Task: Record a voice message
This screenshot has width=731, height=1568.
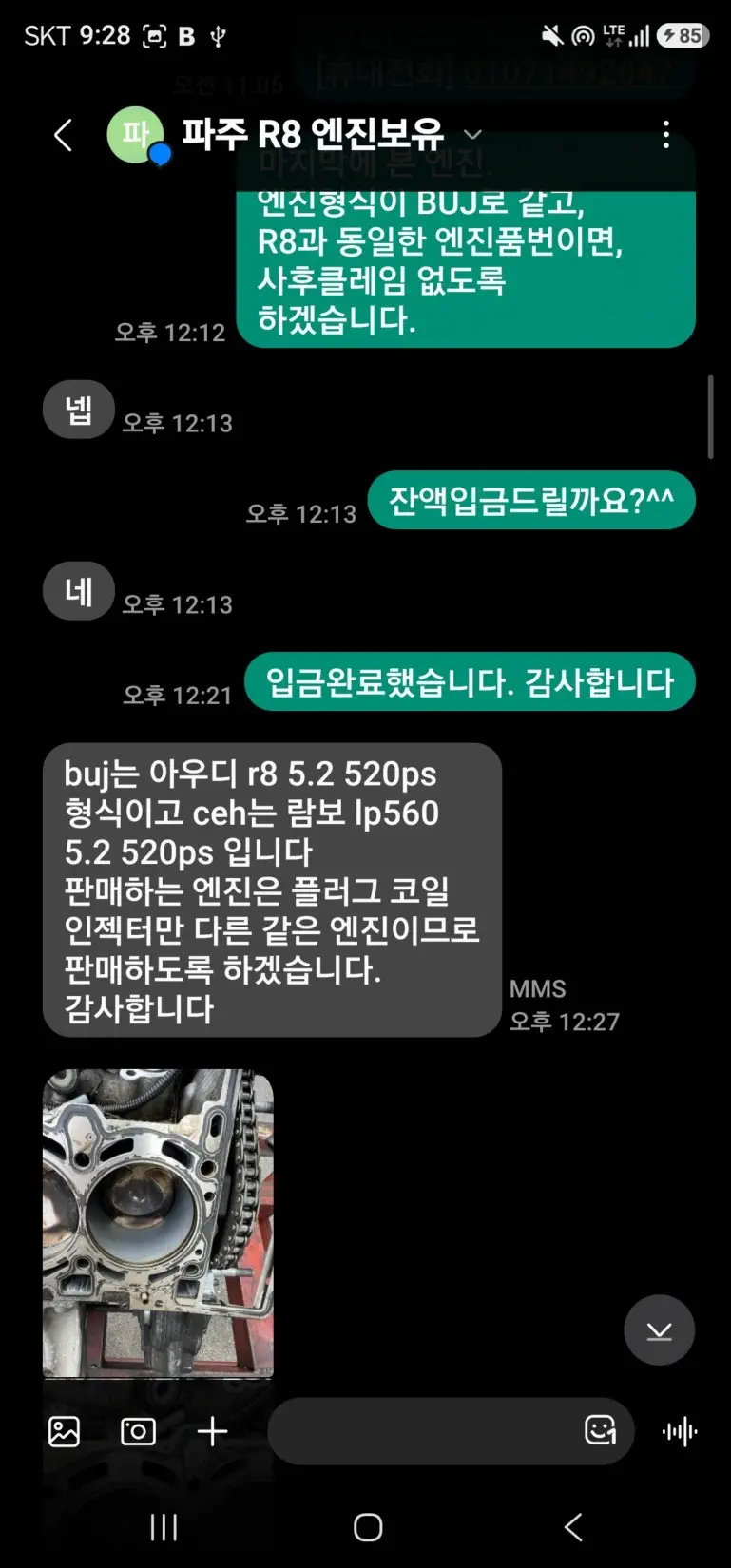Action: (x=680, y=1431)
